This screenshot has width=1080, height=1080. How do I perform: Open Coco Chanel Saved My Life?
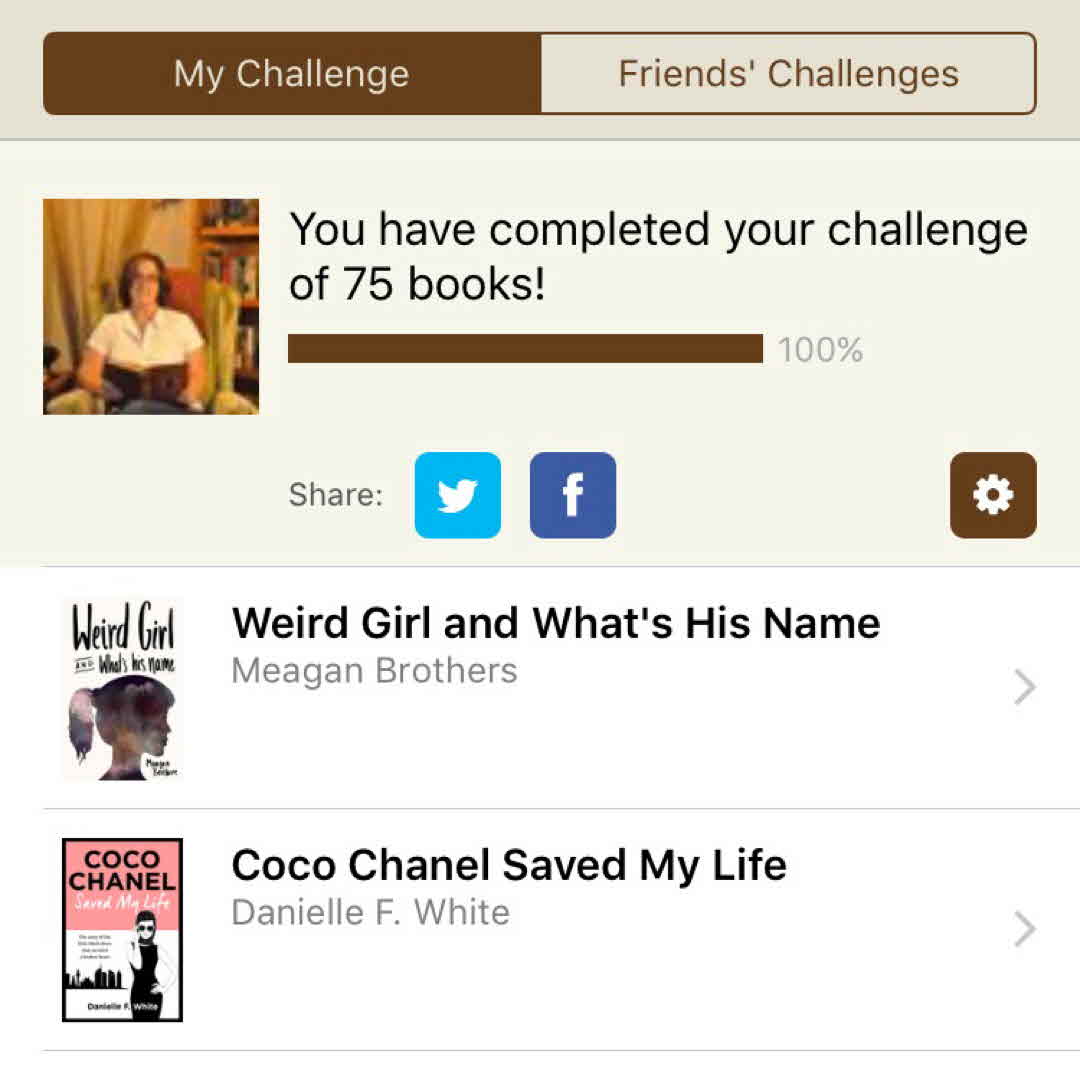(555, 930)
